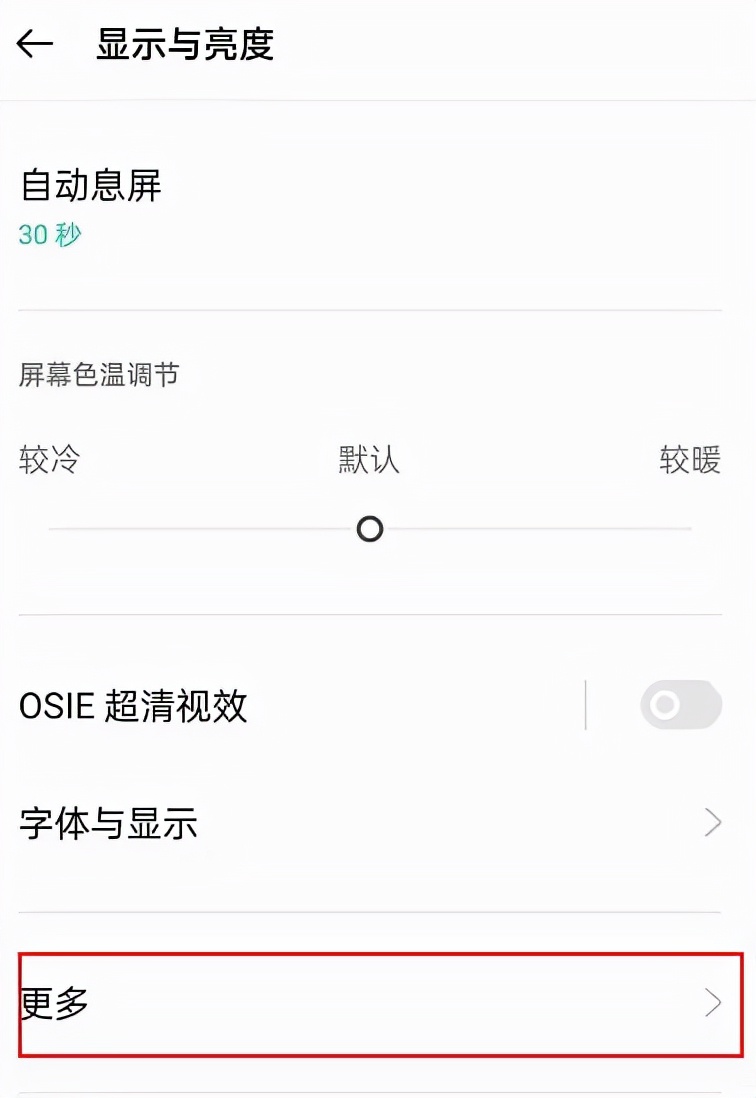Open 字体与显示 via its chevron arrow
756x1098 pixels.
[x=712, y=822]
